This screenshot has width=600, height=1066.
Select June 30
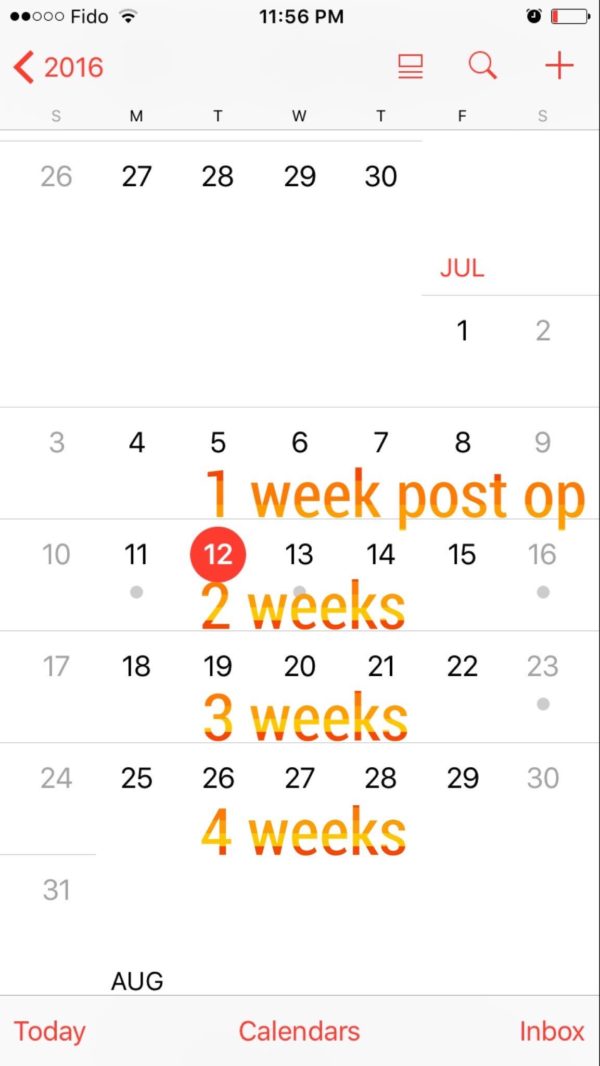[381, 177]
